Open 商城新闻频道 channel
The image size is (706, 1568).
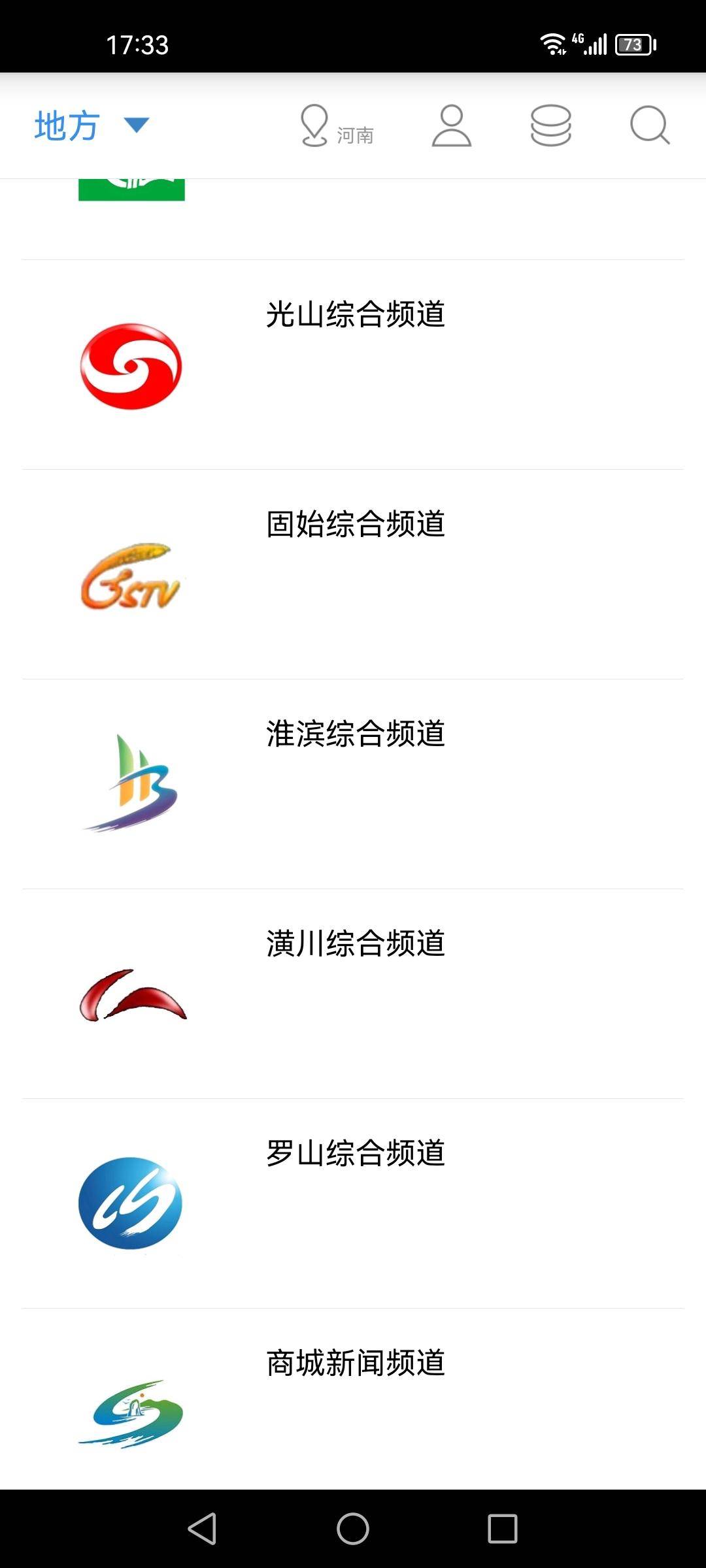pyautogui.click(x=354, y=1363)
